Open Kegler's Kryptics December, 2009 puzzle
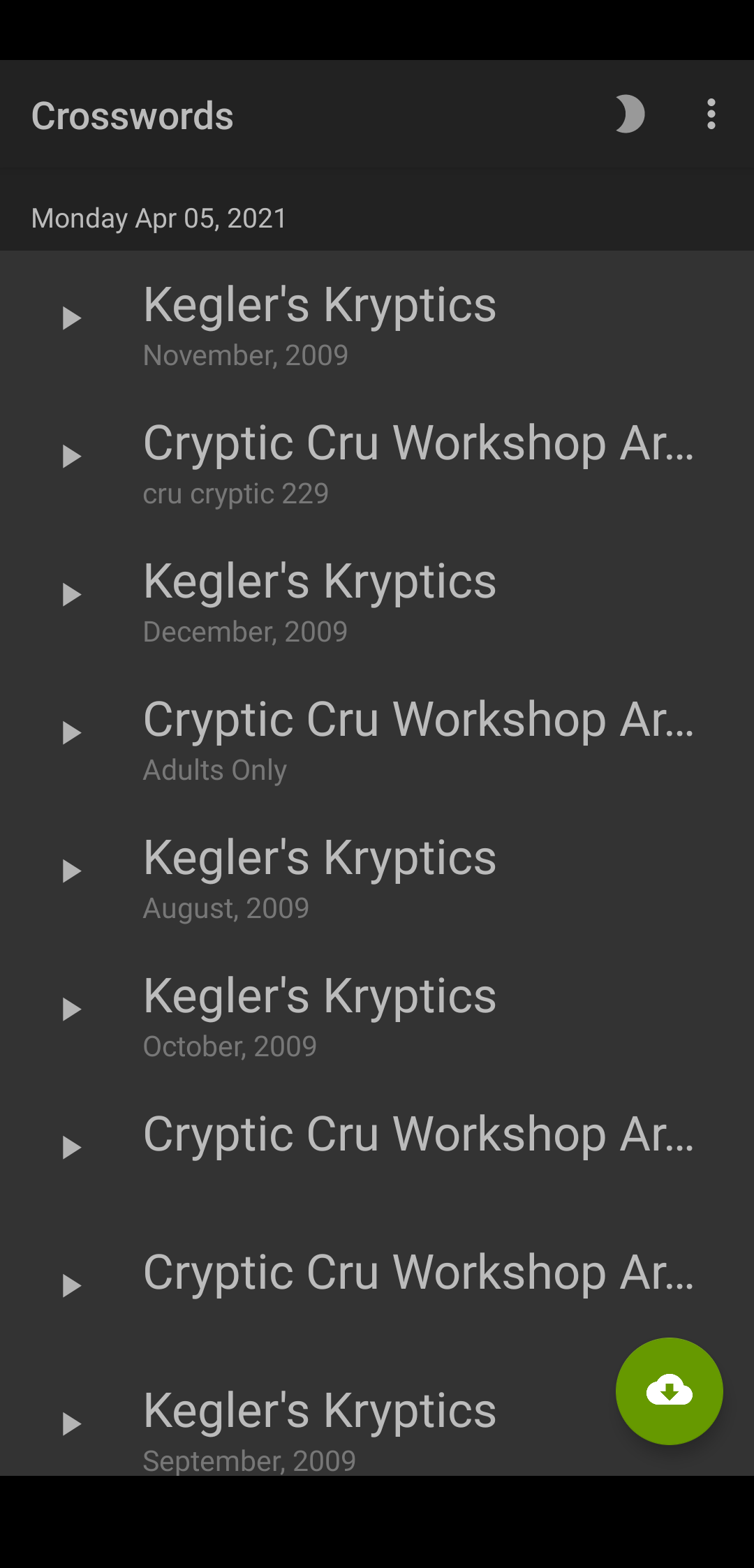The width and height of the screenshot is (754, 1568). pos(377,597)
